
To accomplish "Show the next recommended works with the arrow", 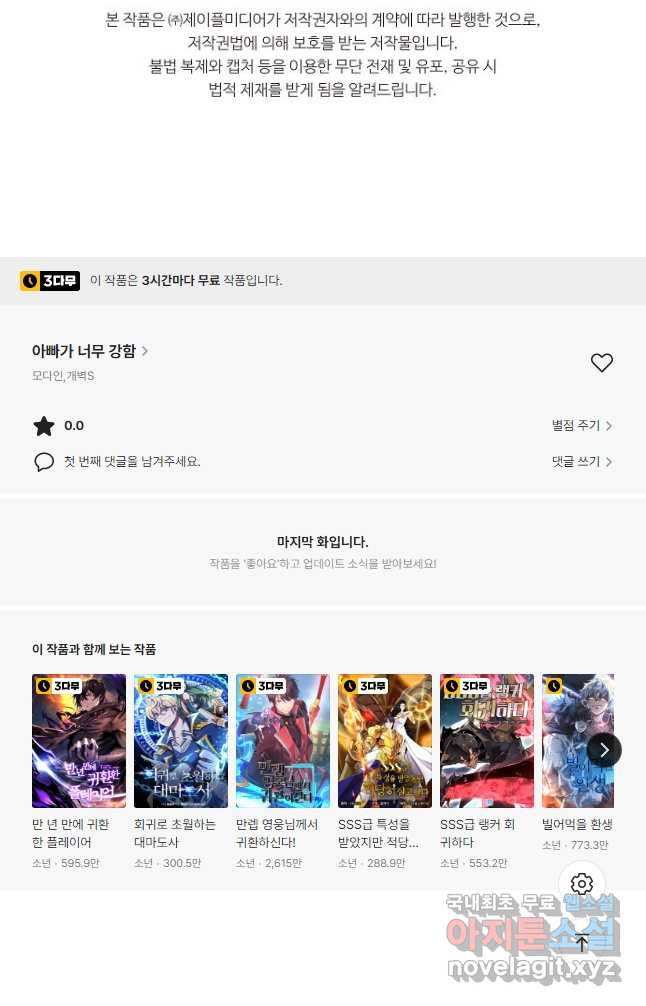I will [604, 750].
